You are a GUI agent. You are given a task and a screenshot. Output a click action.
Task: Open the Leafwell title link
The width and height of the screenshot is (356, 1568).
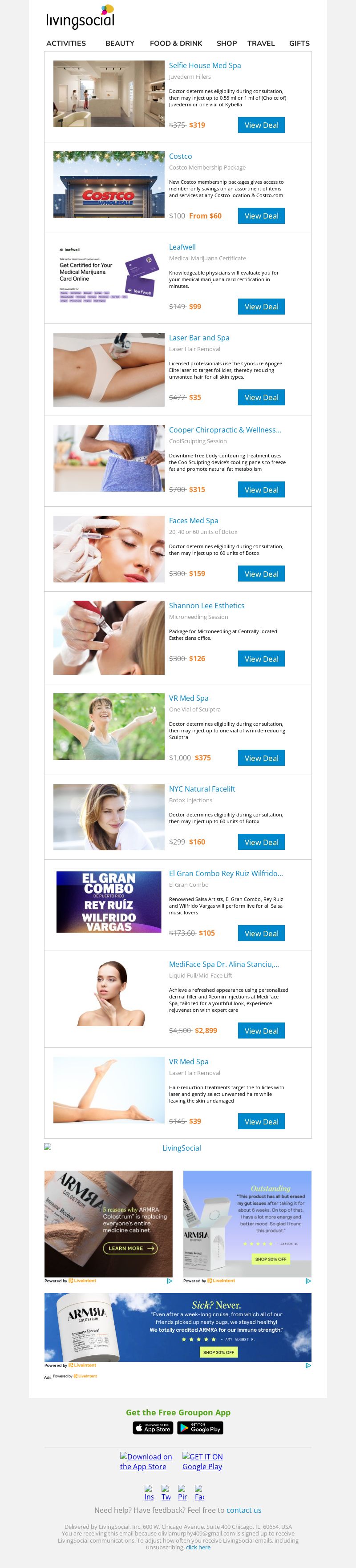[182, 247]
